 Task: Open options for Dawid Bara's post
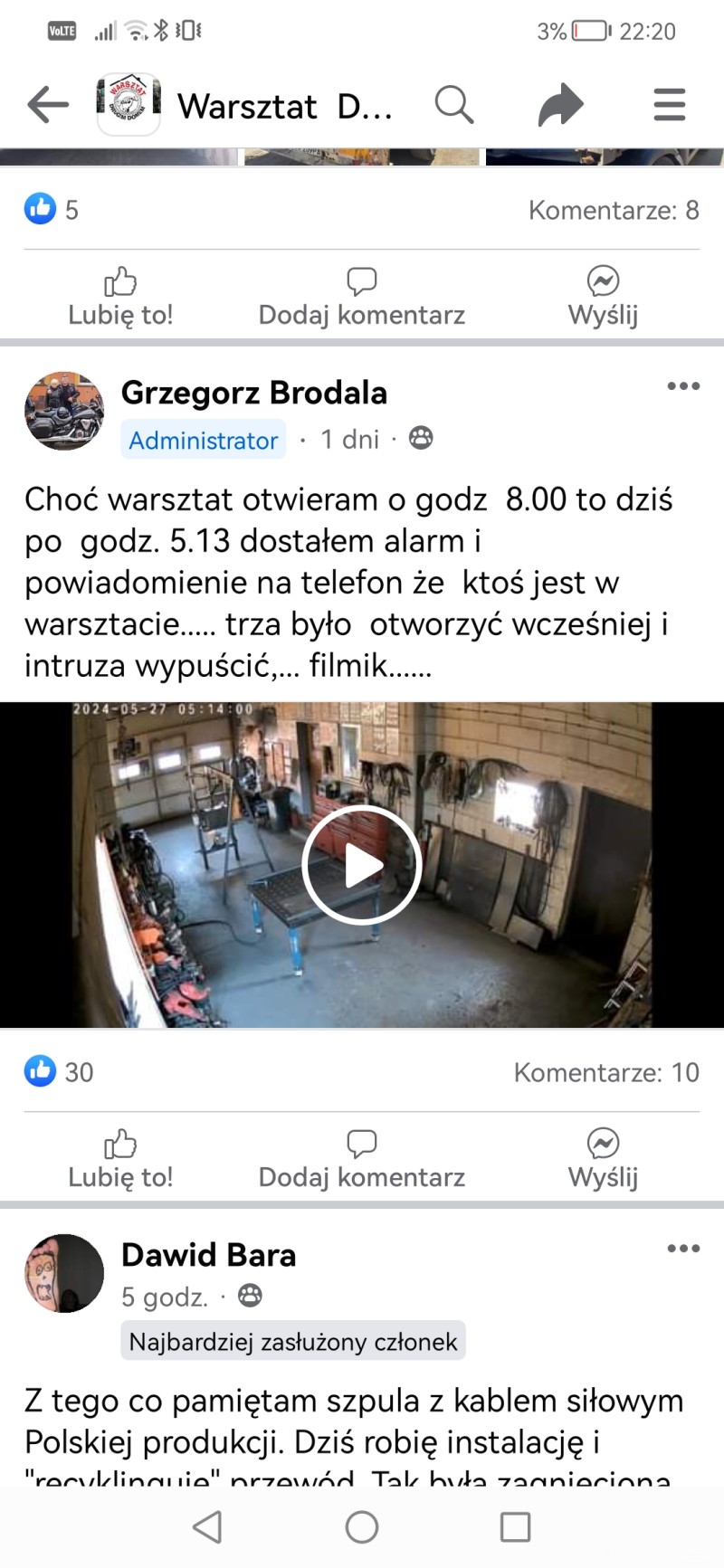(x=683, y=1249)
